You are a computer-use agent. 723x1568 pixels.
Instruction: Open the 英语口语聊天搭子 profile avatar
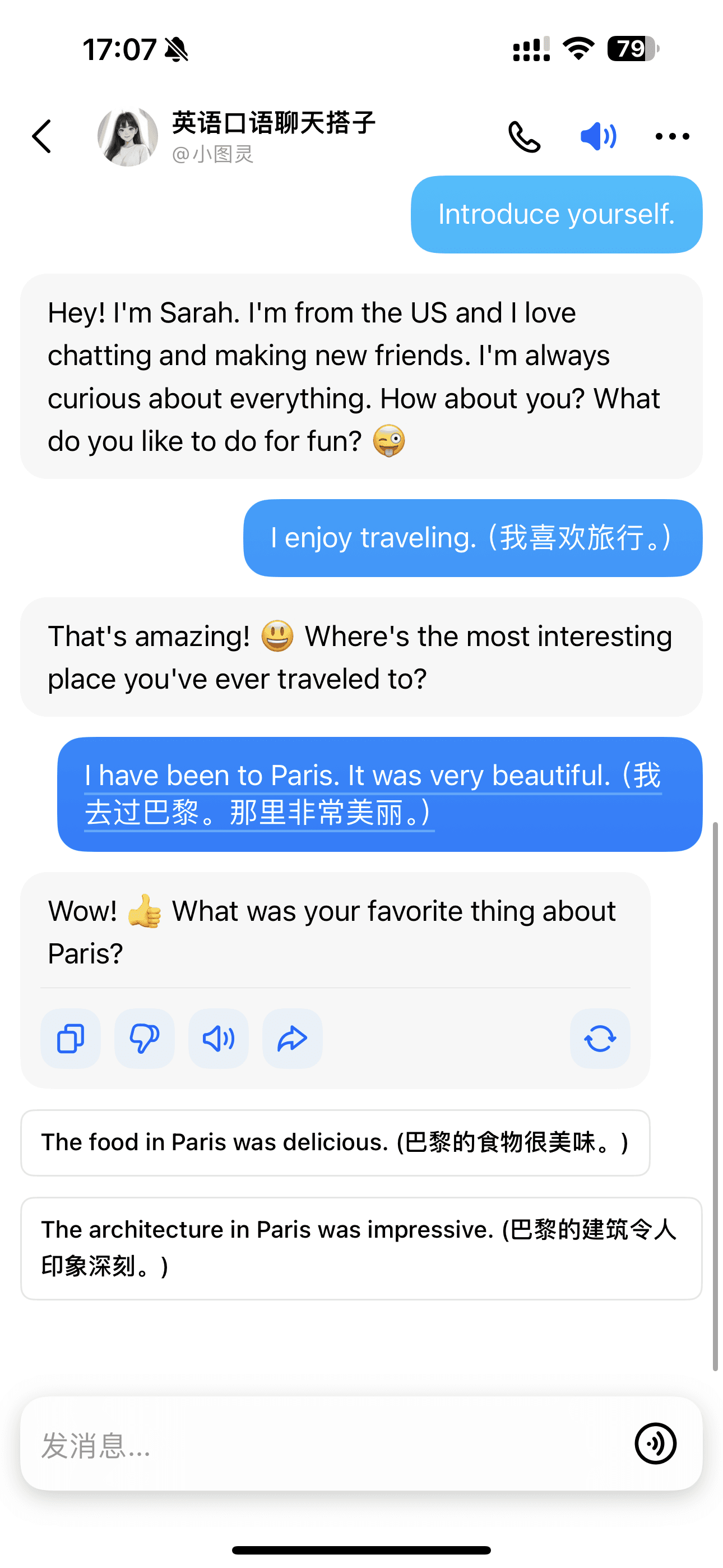127,137
